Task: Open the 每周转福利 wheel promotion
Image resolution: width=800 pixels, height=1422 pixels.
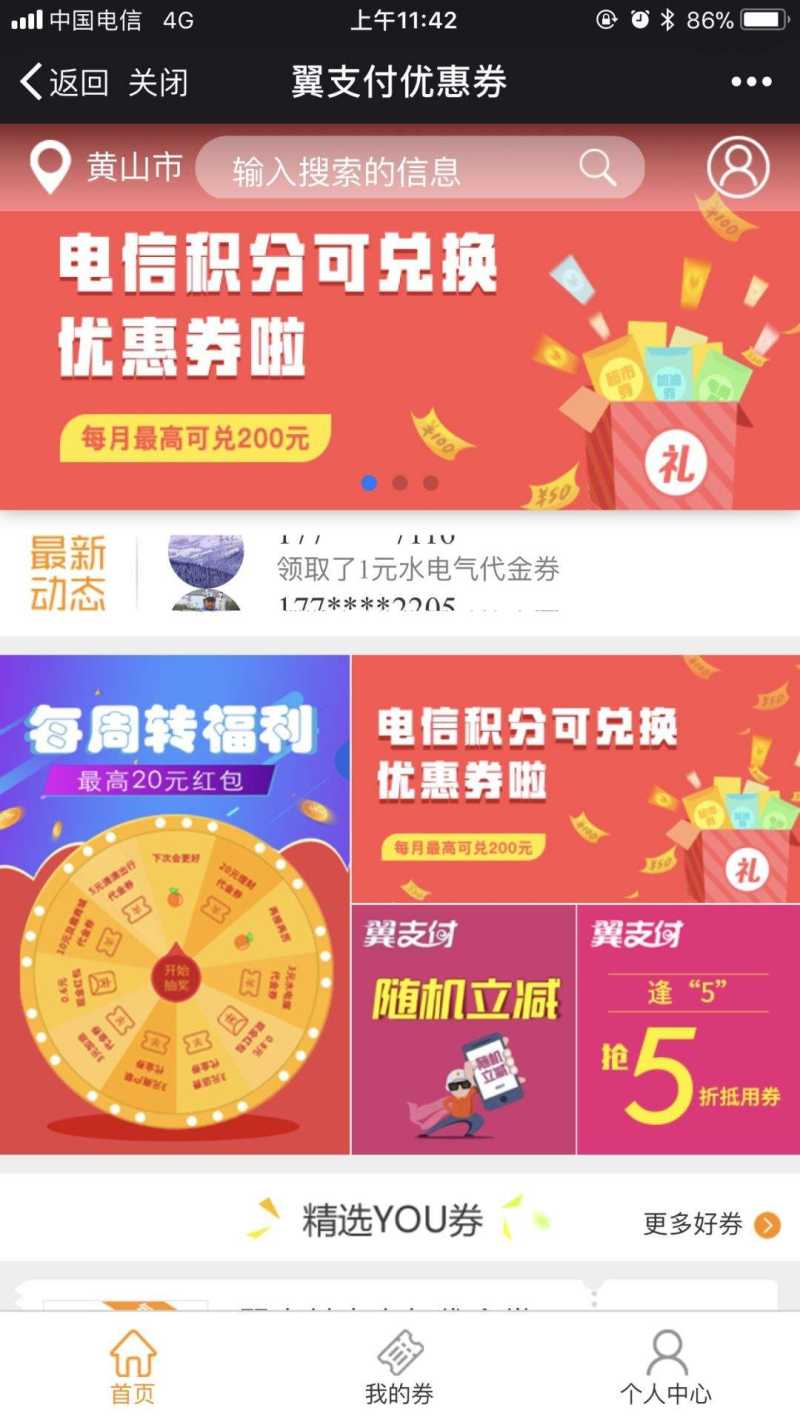Action: tap(175, 740)
